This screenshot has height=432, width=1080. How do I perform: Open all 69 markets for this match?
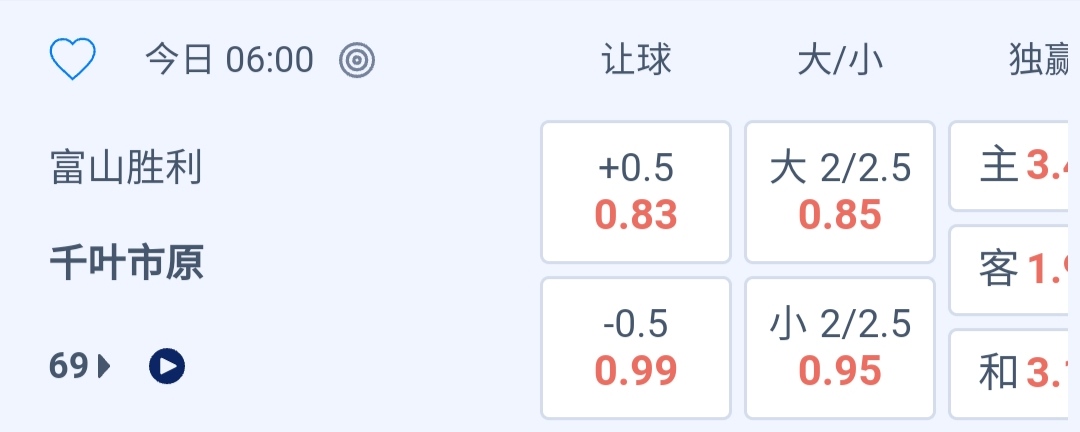click(79, 367)
